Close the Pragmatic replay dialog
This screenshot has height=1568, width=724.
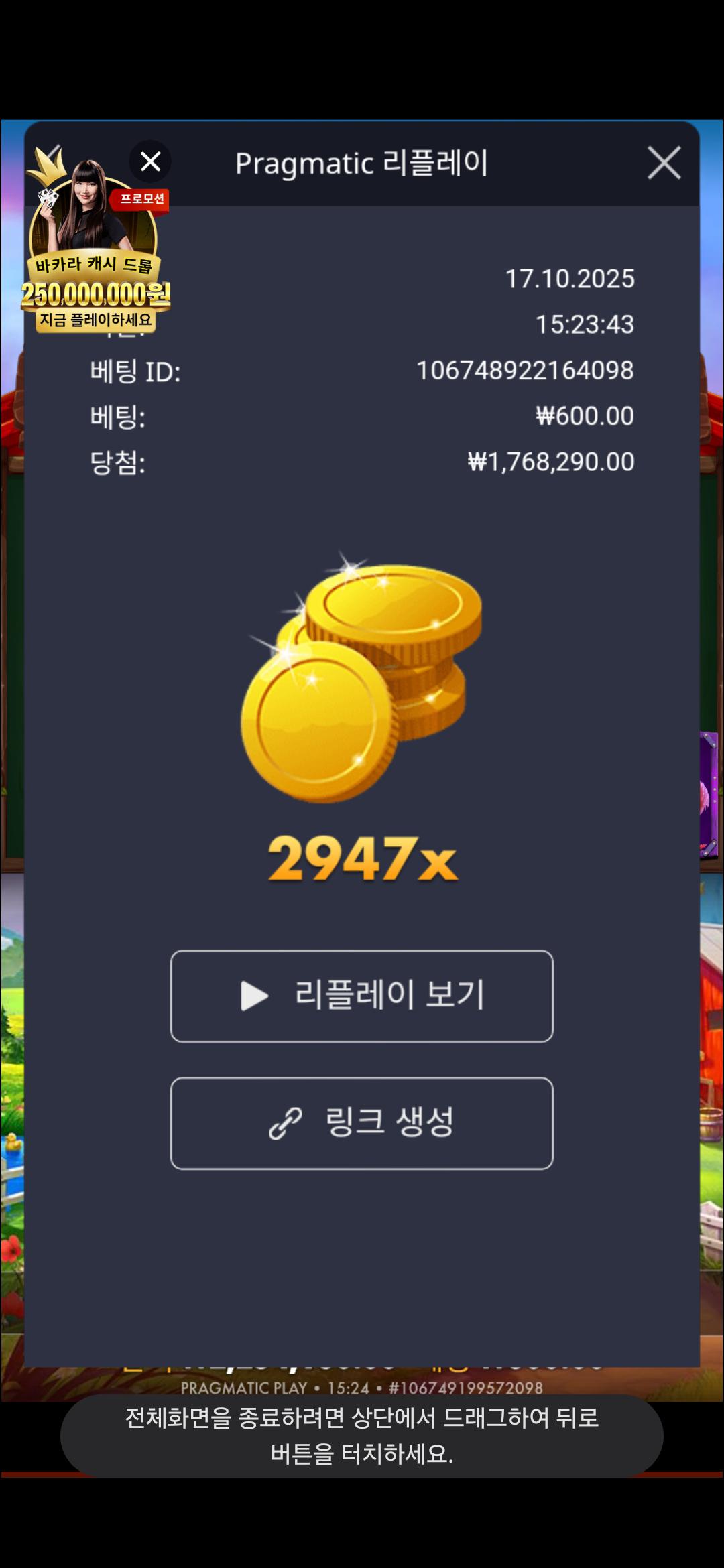coord(664,163)
